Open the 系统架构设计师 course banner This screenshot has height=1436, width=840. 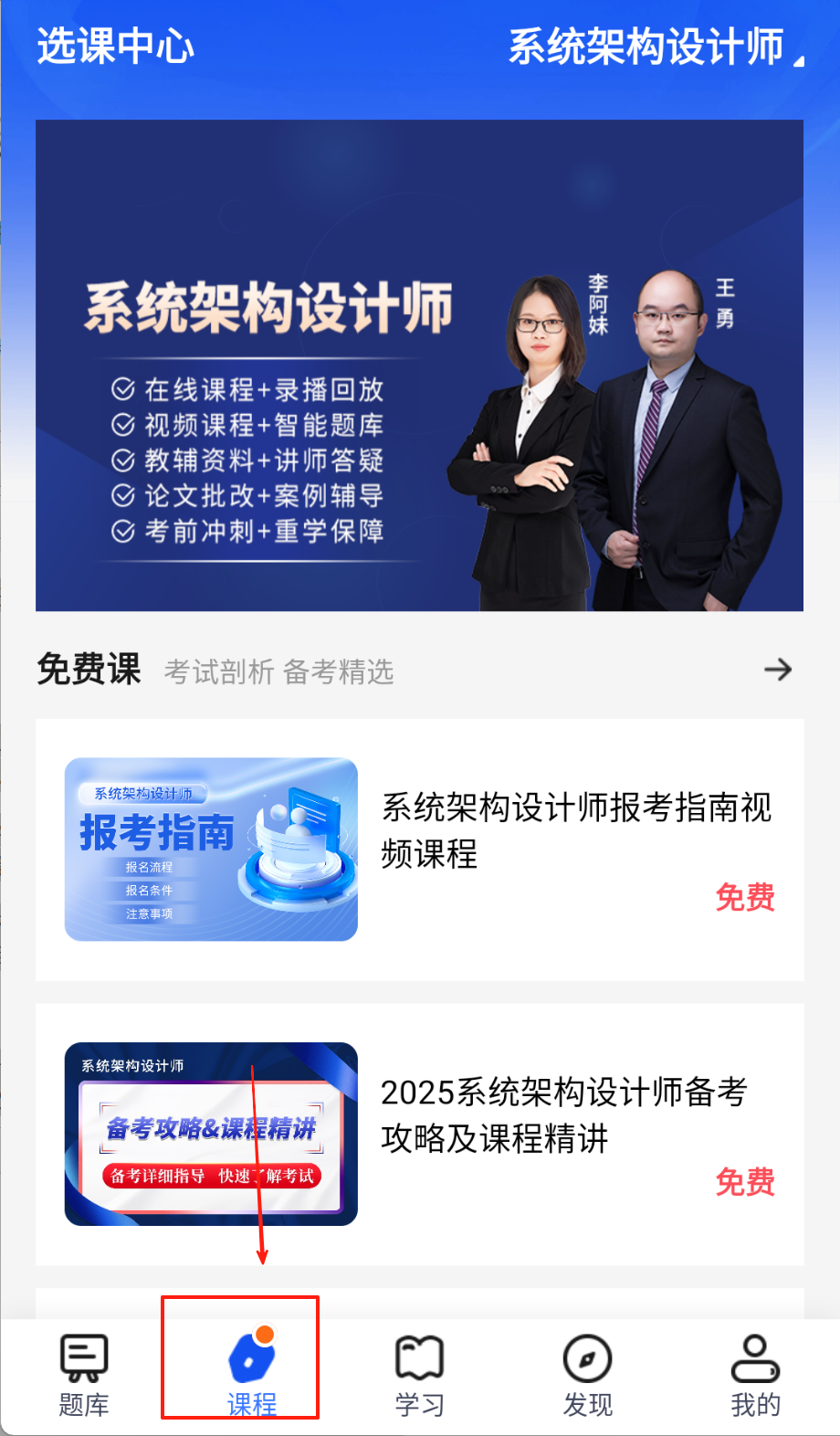coord(419,365)
